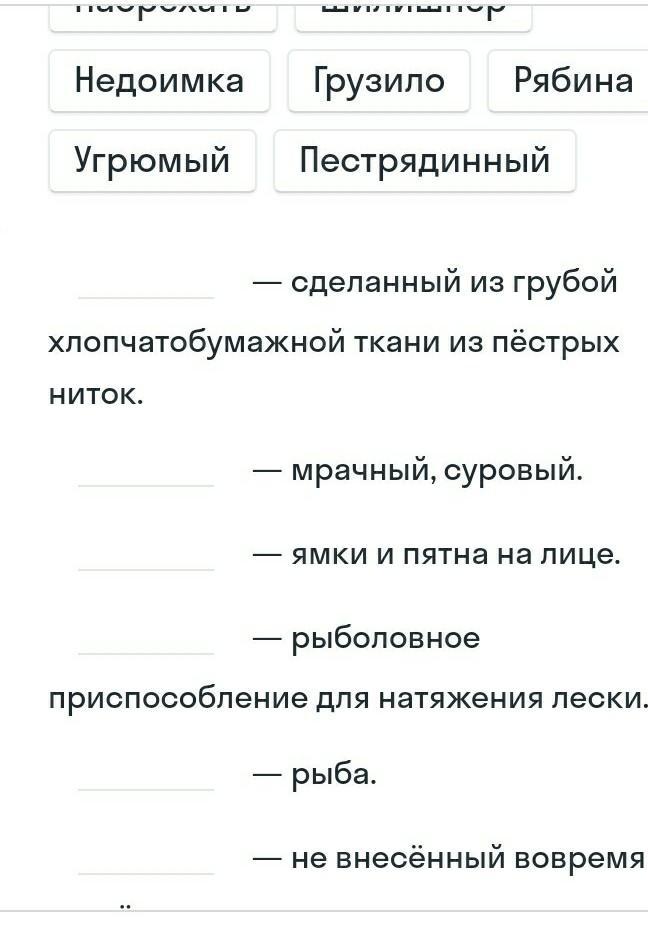Screen dimensions: 648x946
Task: Tap the Пестрядинный word chip
Action: 425,160
